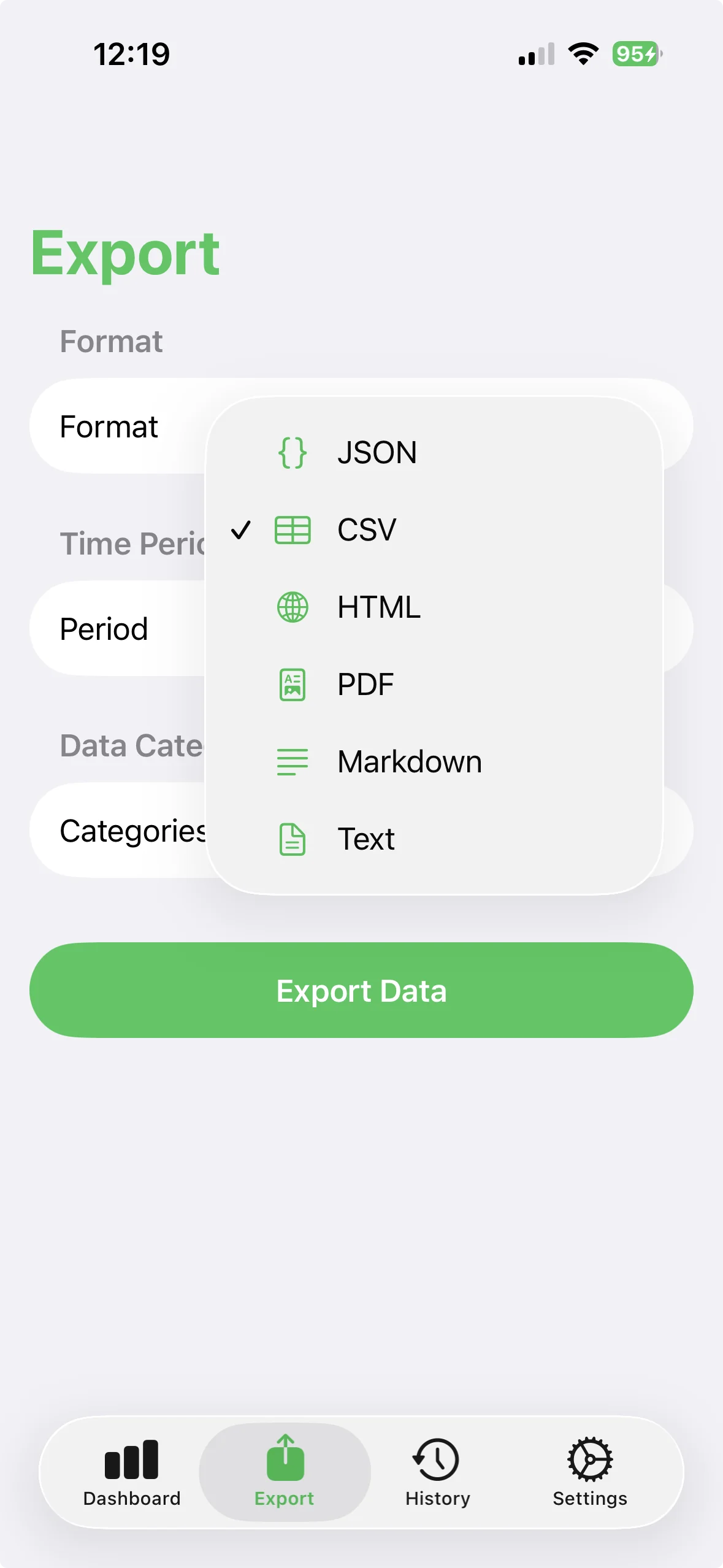Choose the CSV format option
This screenshot has width=723, height=1568.
point(367,530)
